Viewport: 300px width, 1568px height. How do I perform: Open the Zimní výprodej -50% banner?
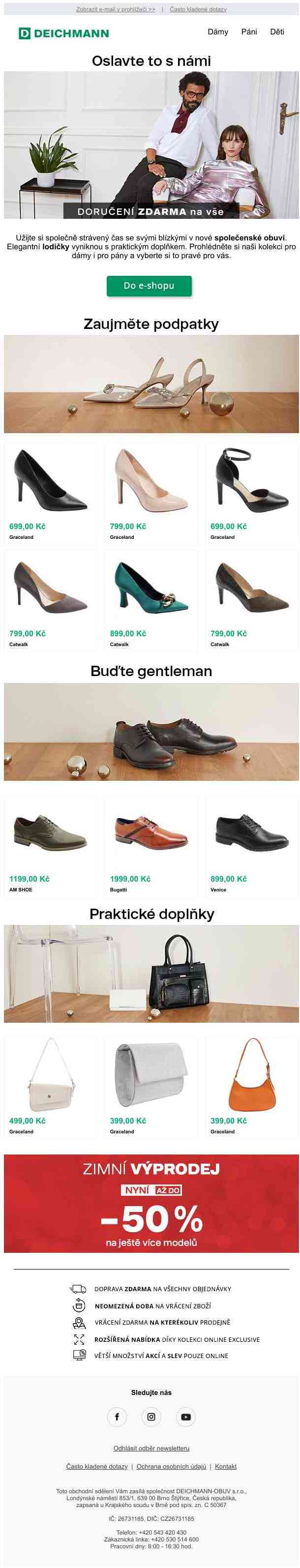tap(151, 1203)
